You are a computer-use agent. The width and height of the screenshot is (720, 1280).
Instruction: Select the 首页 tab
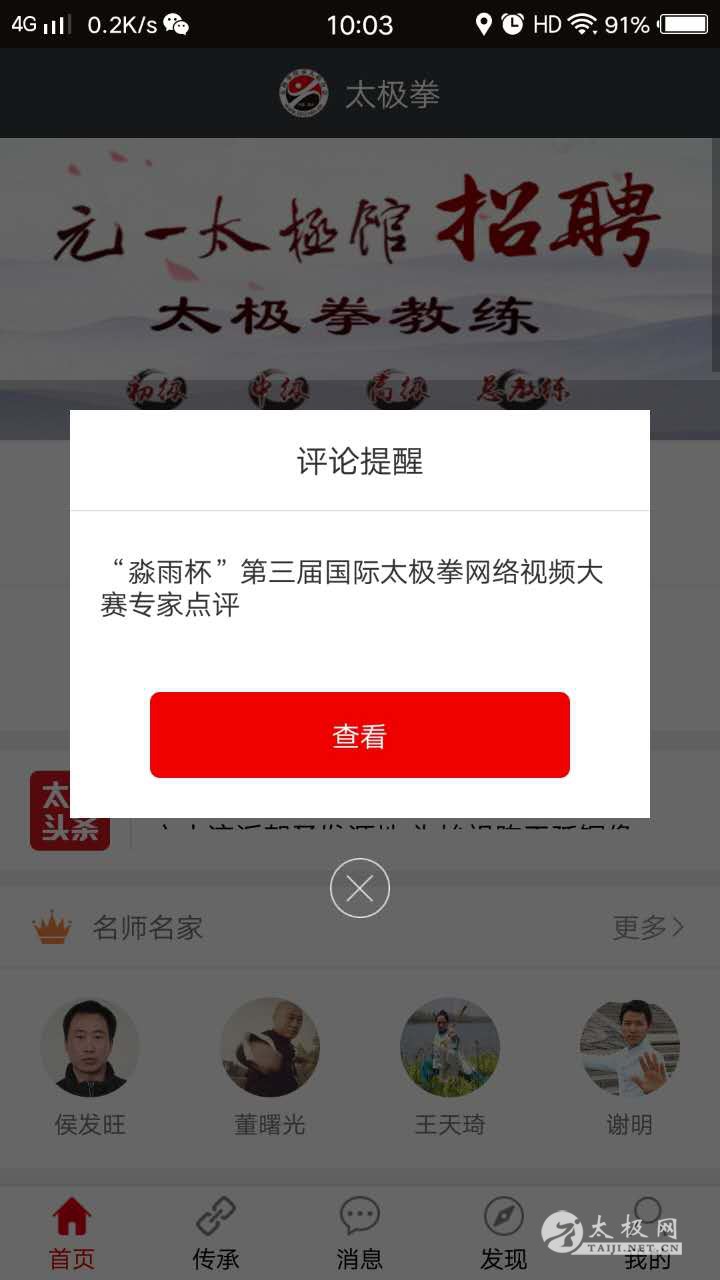(x=72, y=1233)
